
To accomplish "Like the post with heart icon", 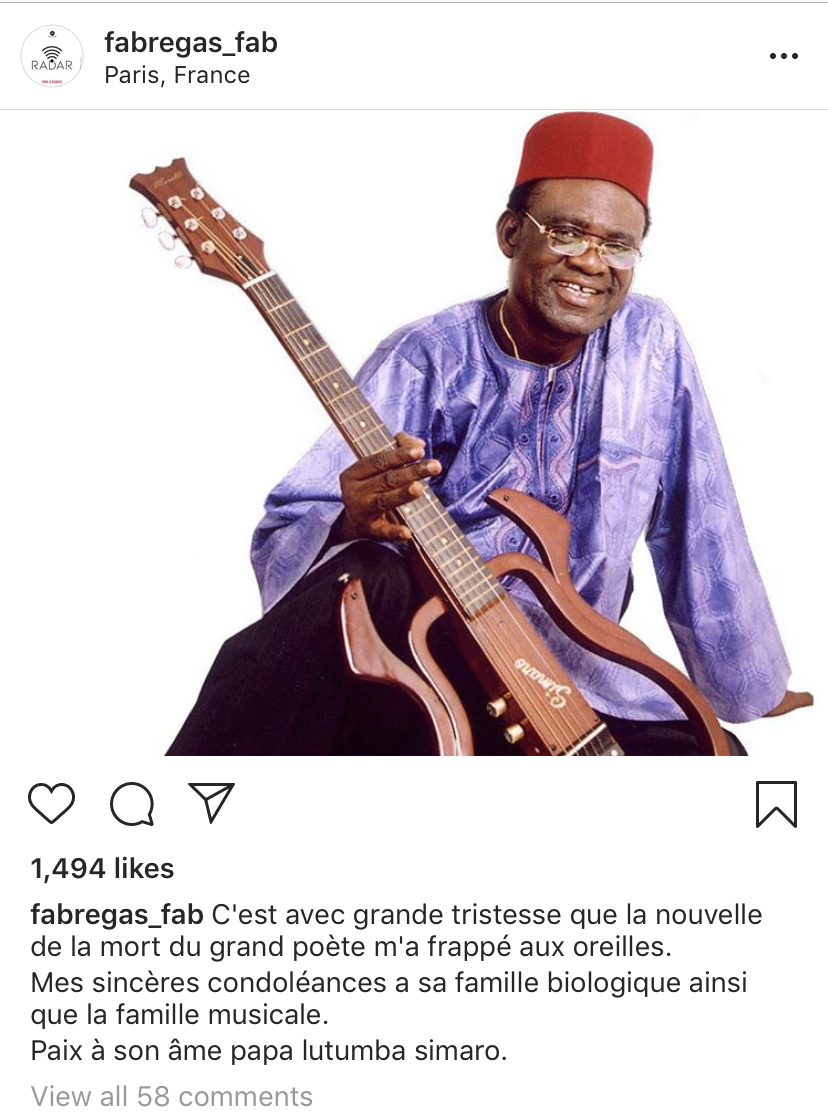I will coord(51,803).
